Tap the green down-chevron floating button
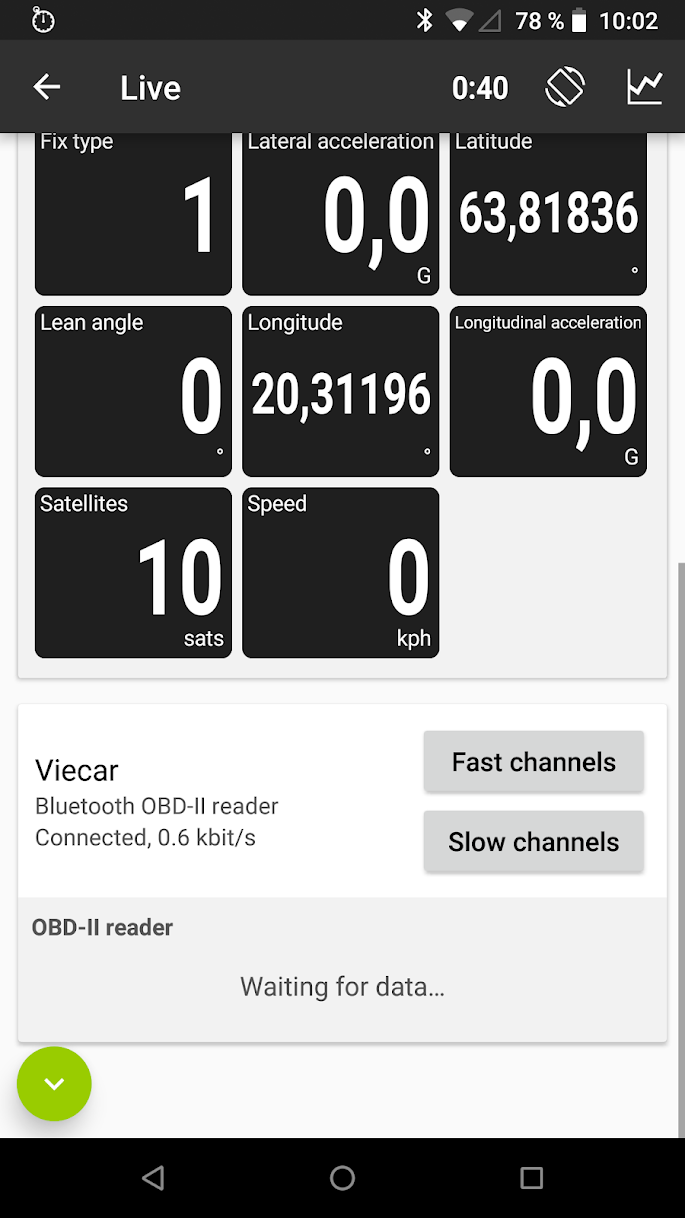685x1218 pixels. (54, 1084)
